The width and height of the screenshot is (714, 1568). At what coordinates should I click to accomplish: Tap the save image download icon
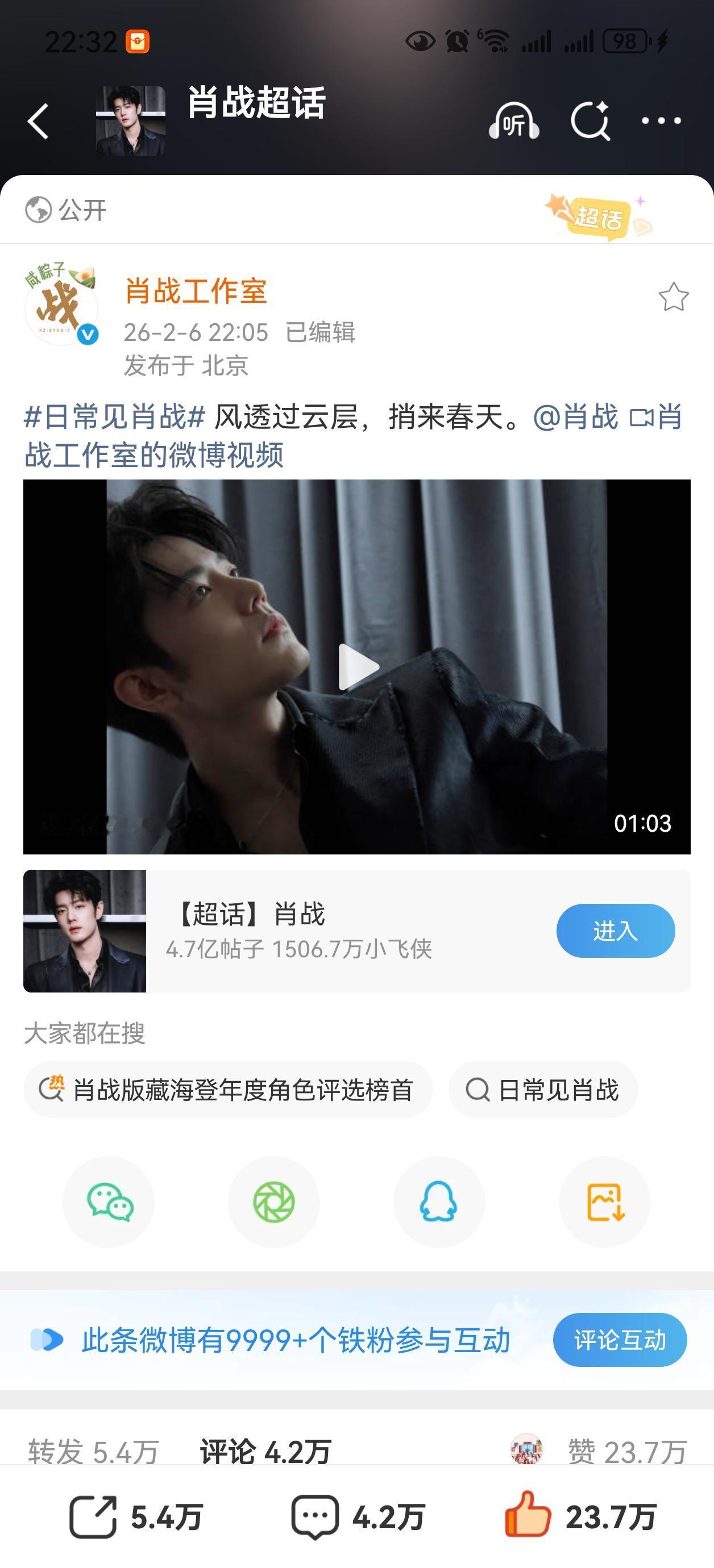(x=604, y=1200)
